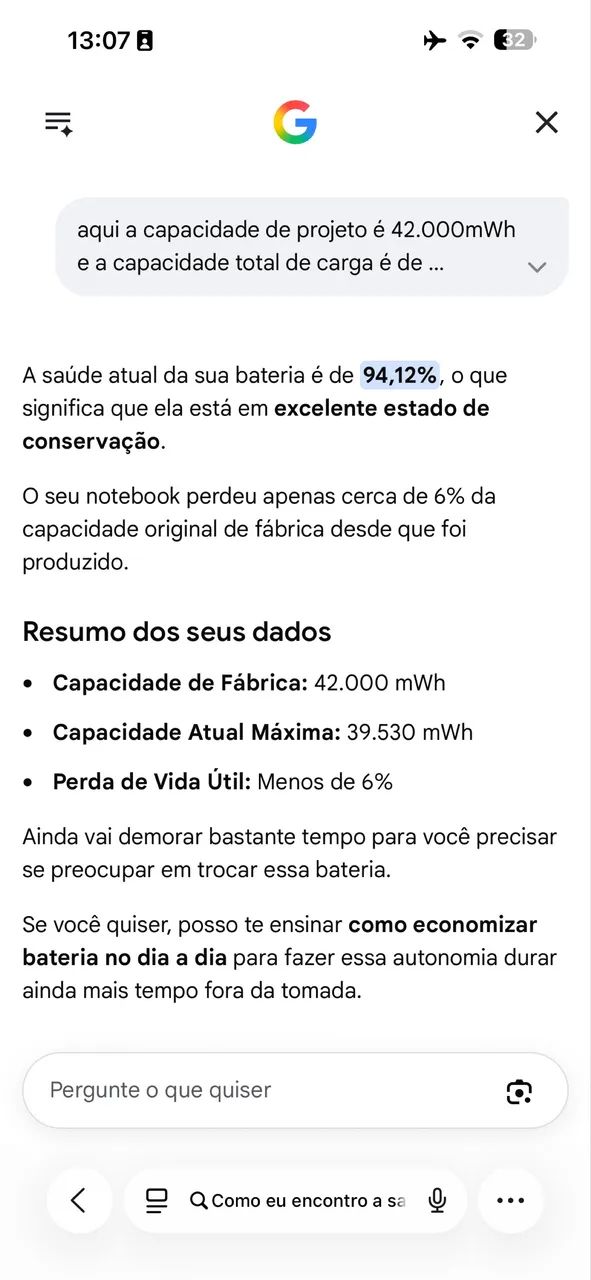Go back using the left arrow button
The image size is (591, 1280).
[x=78, y=1200]
